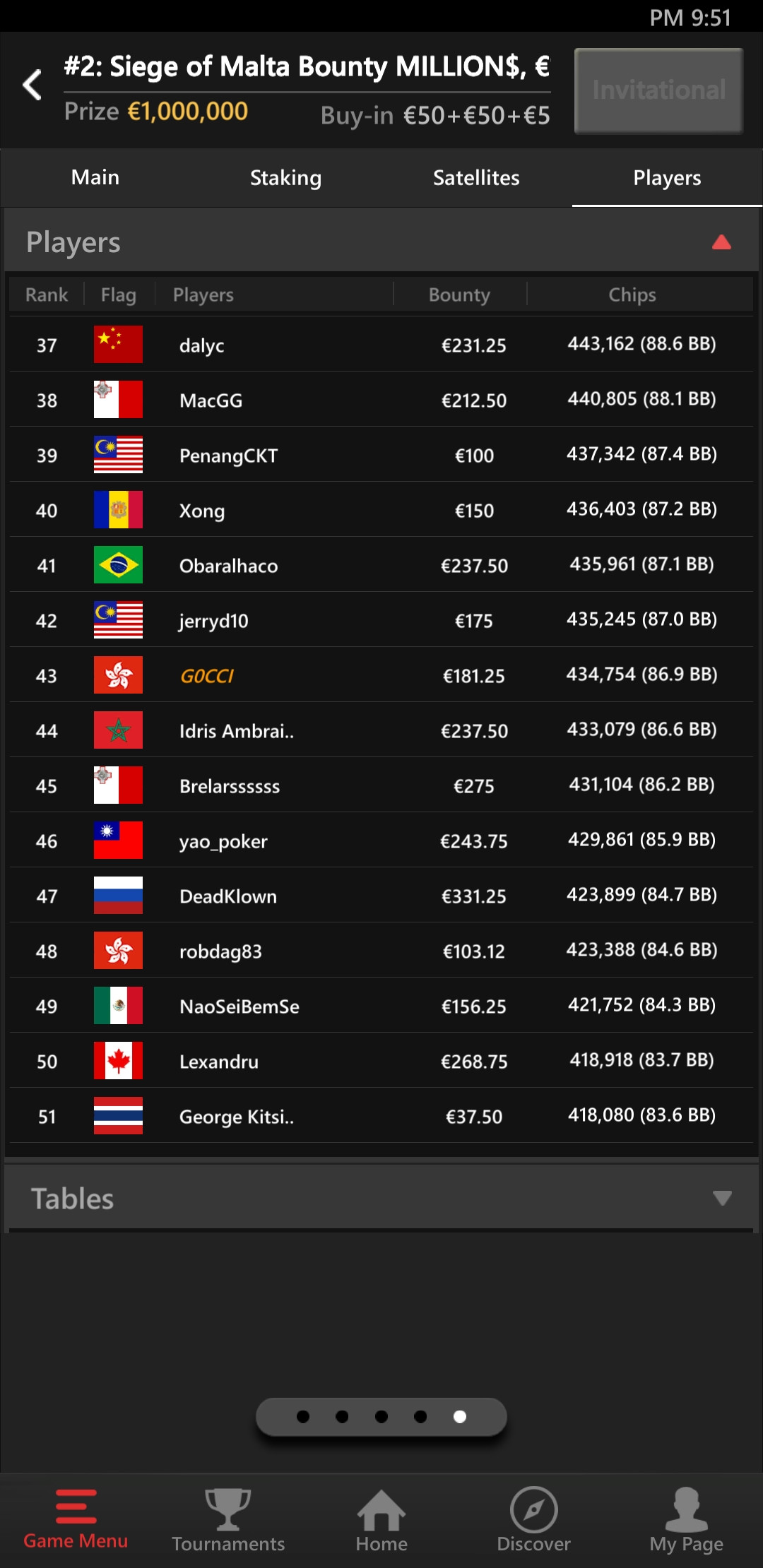This screenshot has width=763, height=1568.
Task: Tap player Lexandru's row
Action: coord(381,1061)
